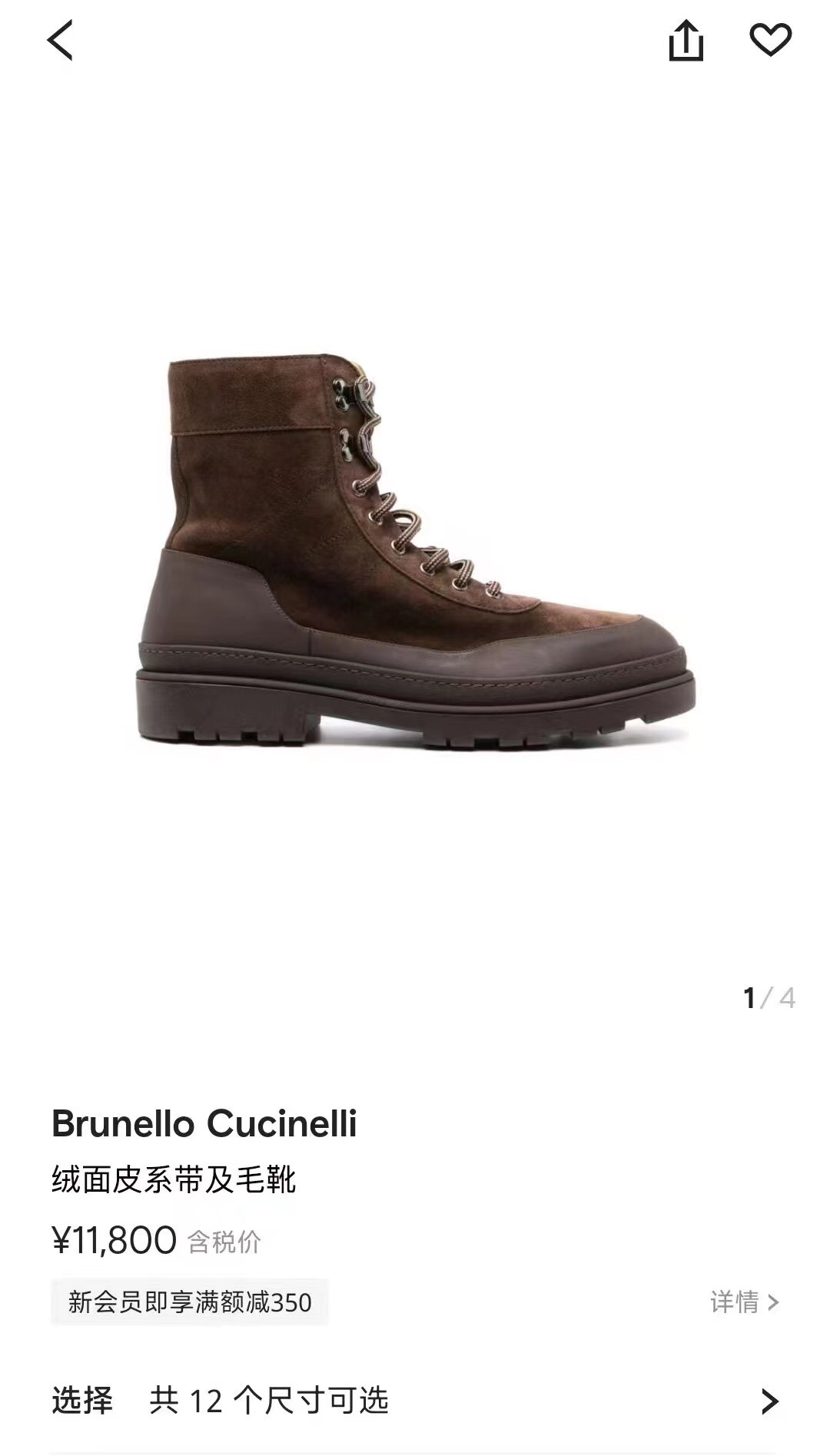This screenshot has width=830, height=1456.
Task: Share this Brunello Cucinelli boot
Action: click(x=686, y=41)
